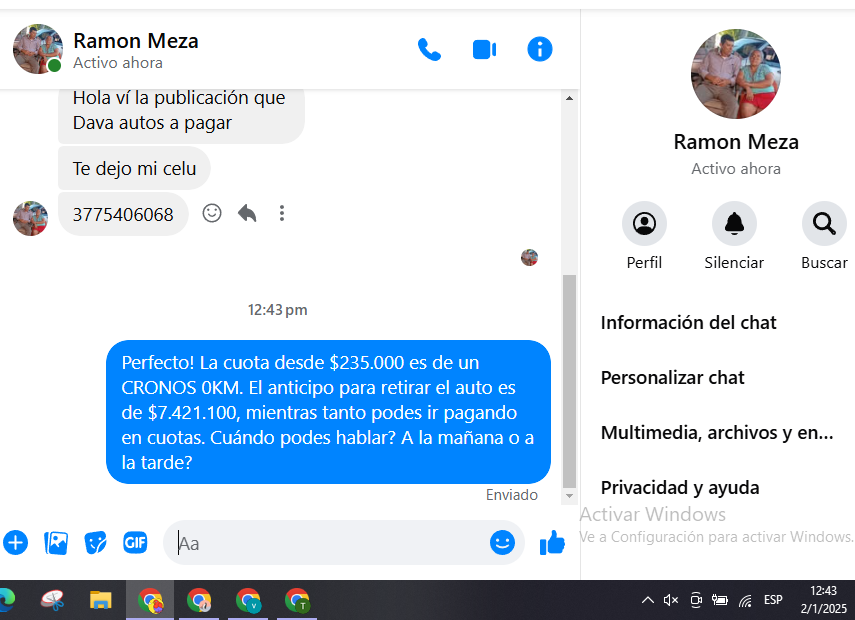
Task: Expand Privacidad y ayuda section
Action: (680, 488)
